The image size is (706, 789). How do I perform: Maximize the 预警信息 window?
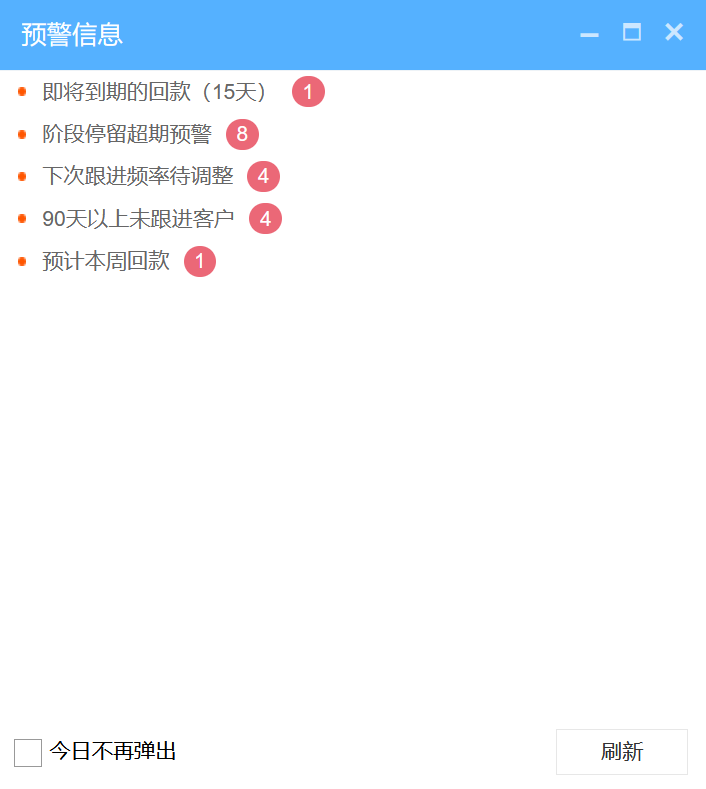coord(631,33)
